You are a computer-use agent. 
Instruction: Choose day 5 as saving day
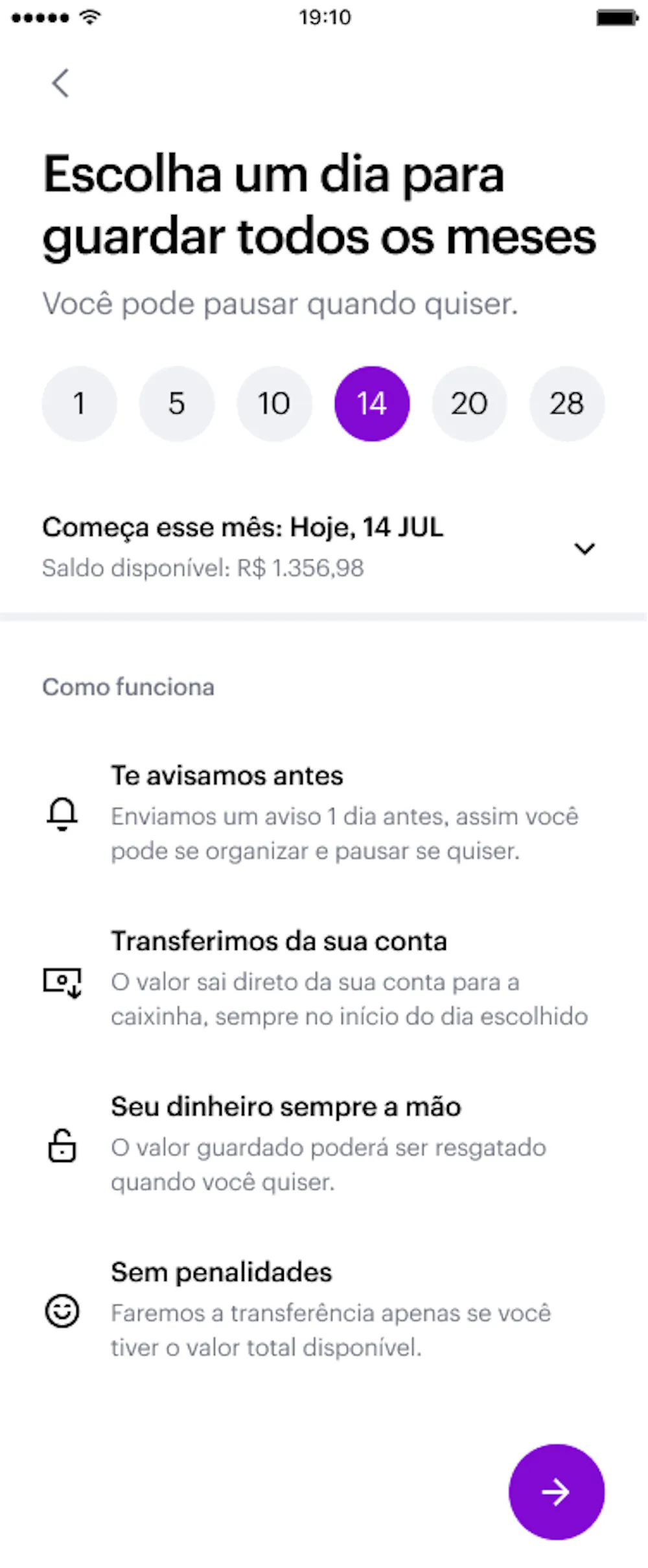[x=177, y=403]
